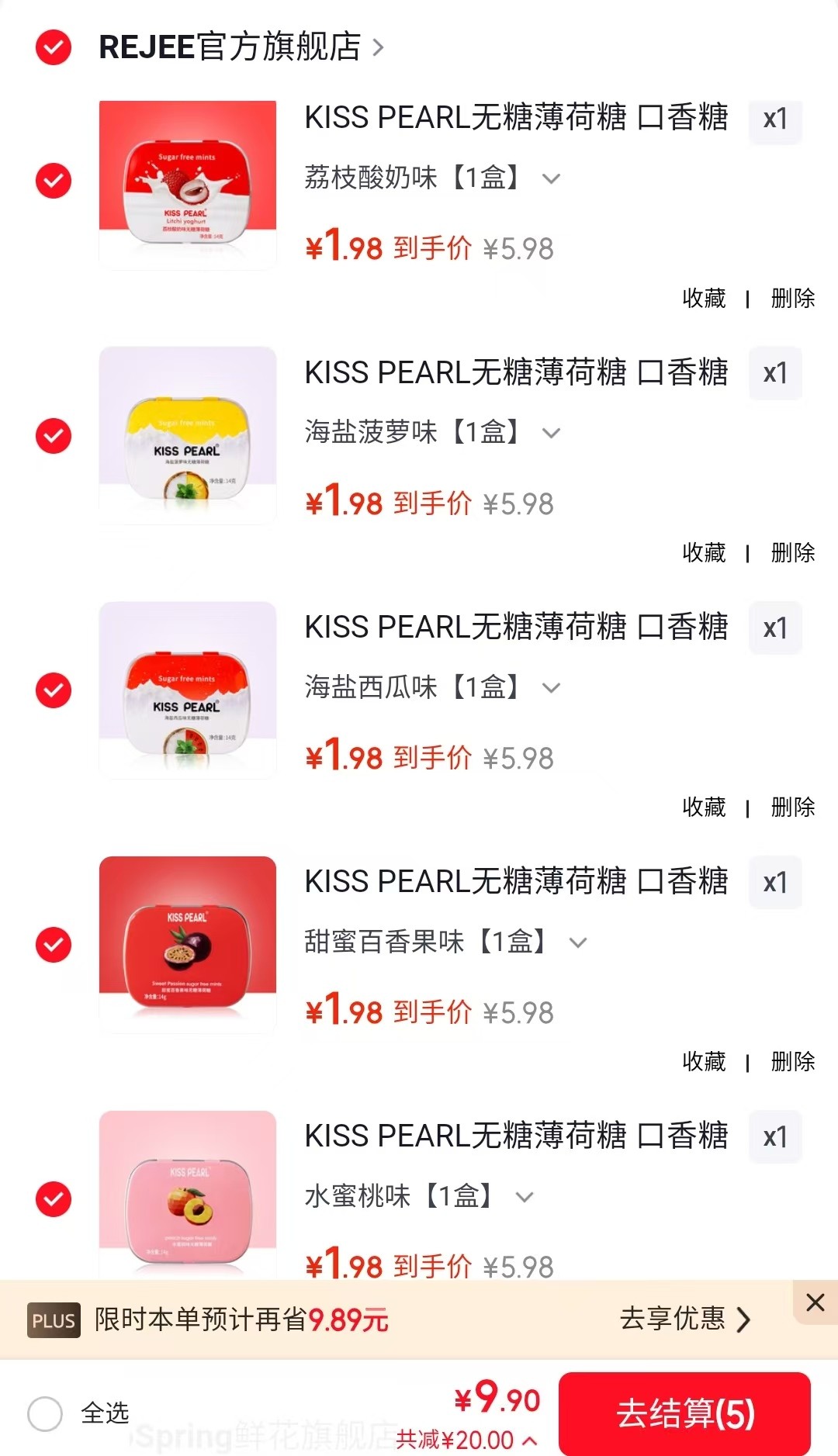The height and width of the screenshot is (1456, 838).
Task: Delete the 海盐菠萝味 item from cart
Action: [x=792, y=552]
